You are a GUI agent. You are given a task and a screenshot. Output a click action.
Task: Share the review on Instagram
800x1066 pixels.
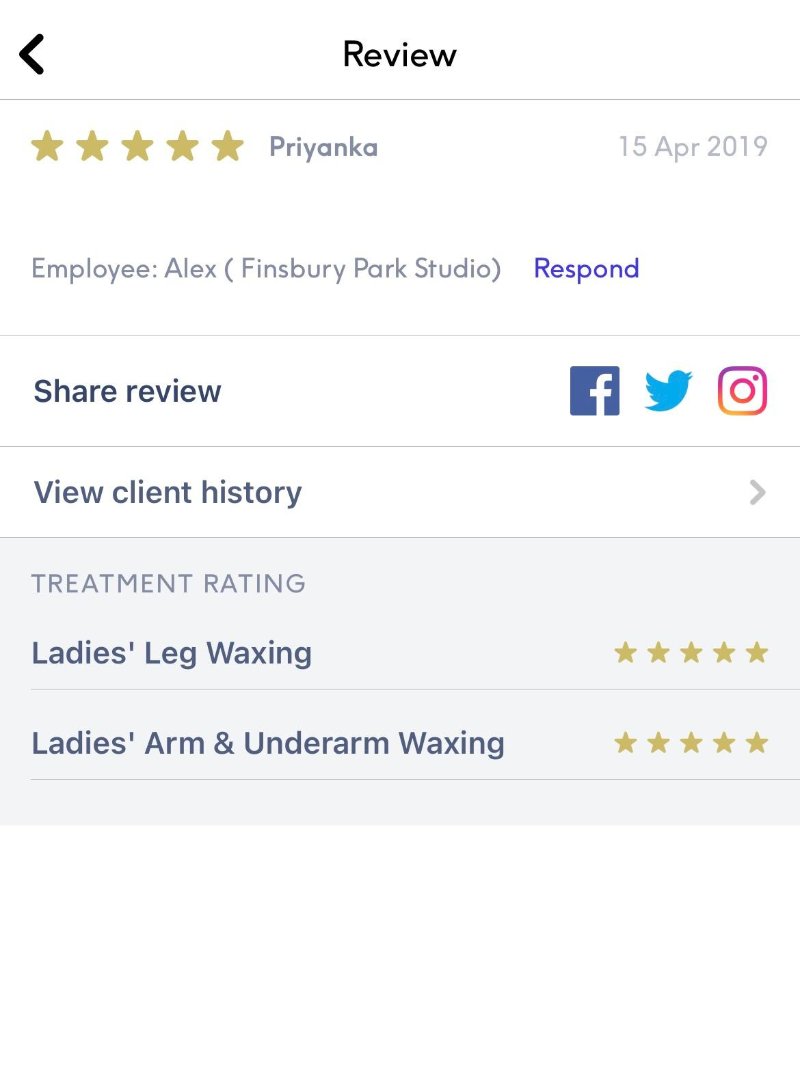[742, 391]
